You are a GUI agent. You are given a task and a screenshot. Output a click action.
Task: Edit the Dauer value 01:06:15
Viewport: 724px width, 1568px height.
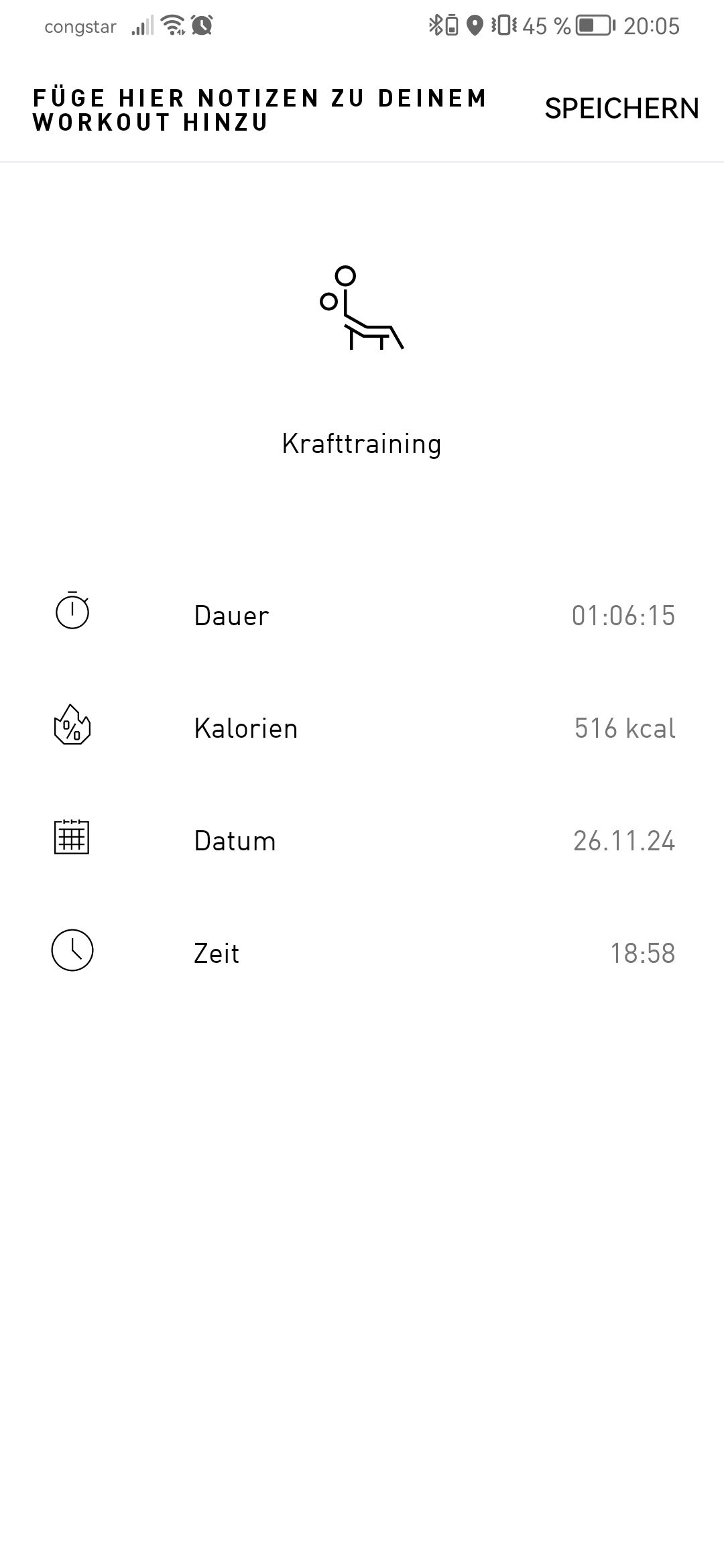click(623, 616)
